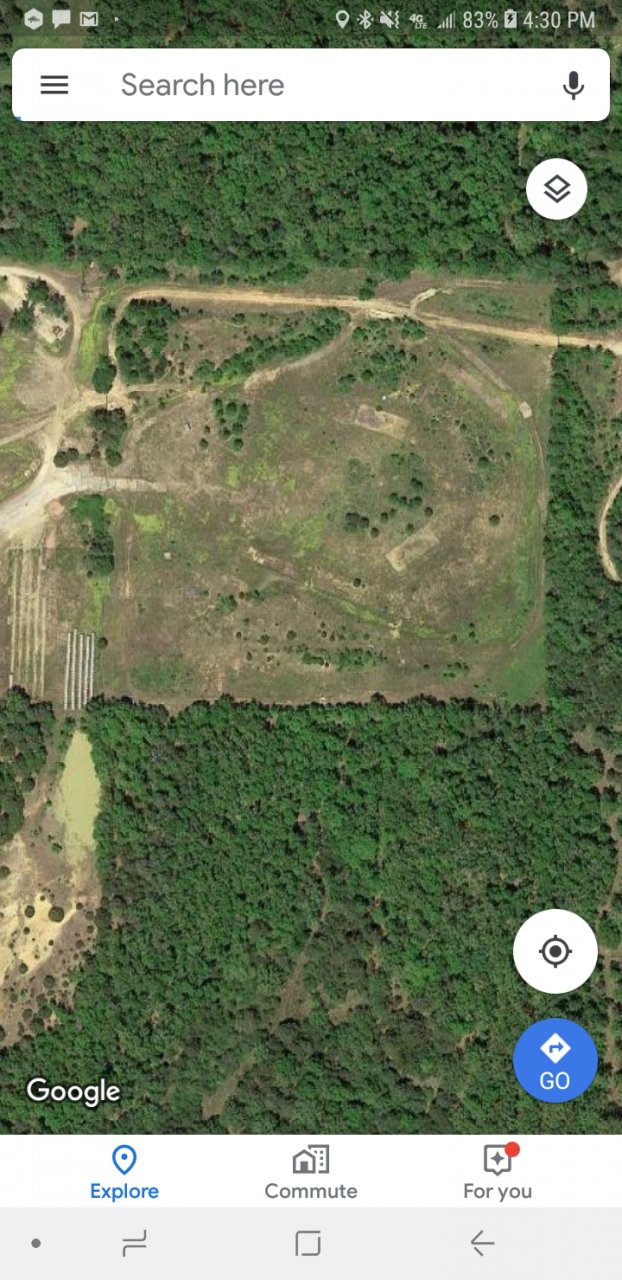
Task: Go back using the system back button
Action: click(482, 1243)
